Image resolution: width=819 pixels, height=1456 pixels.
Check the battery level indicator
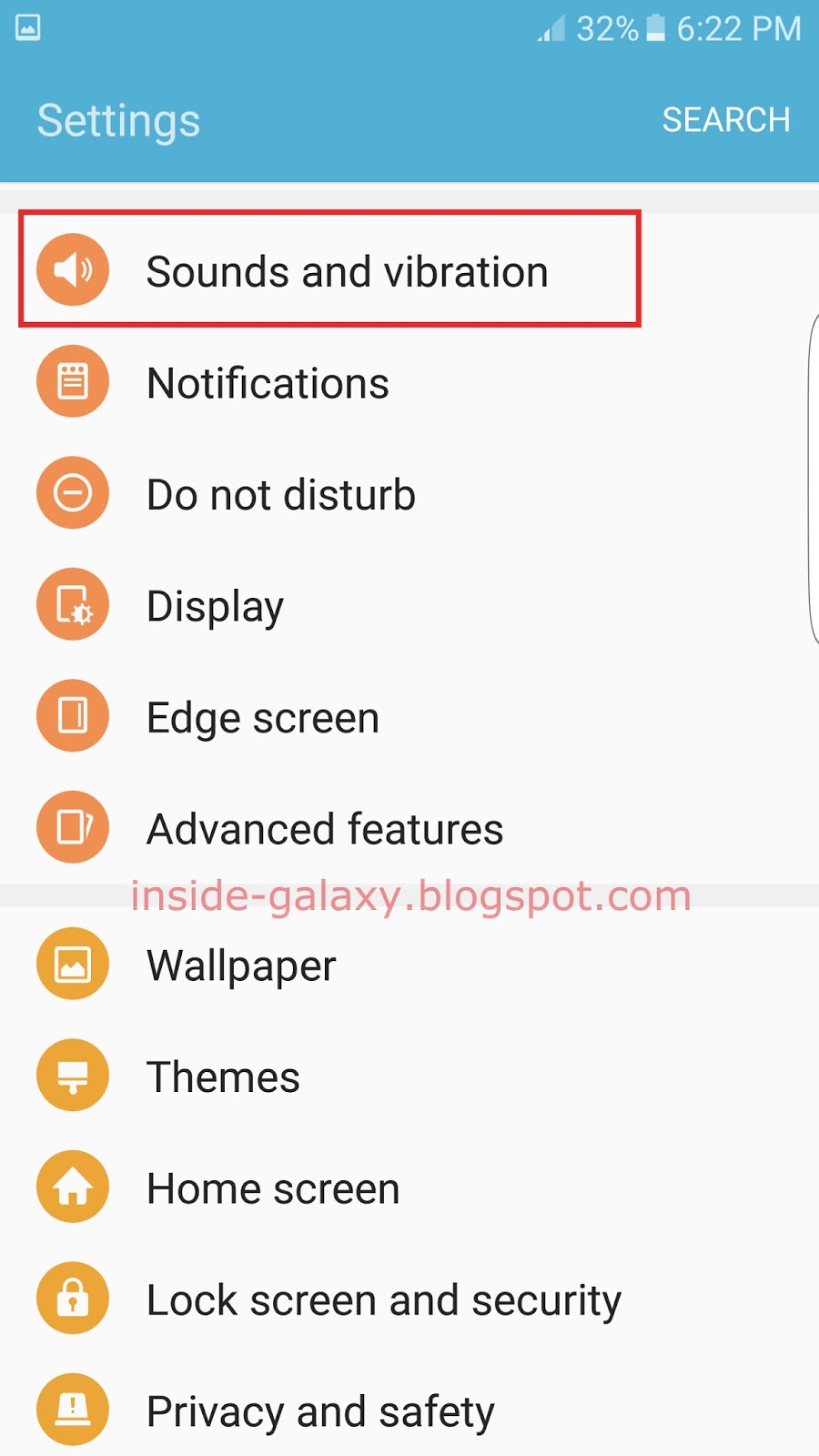653,27
